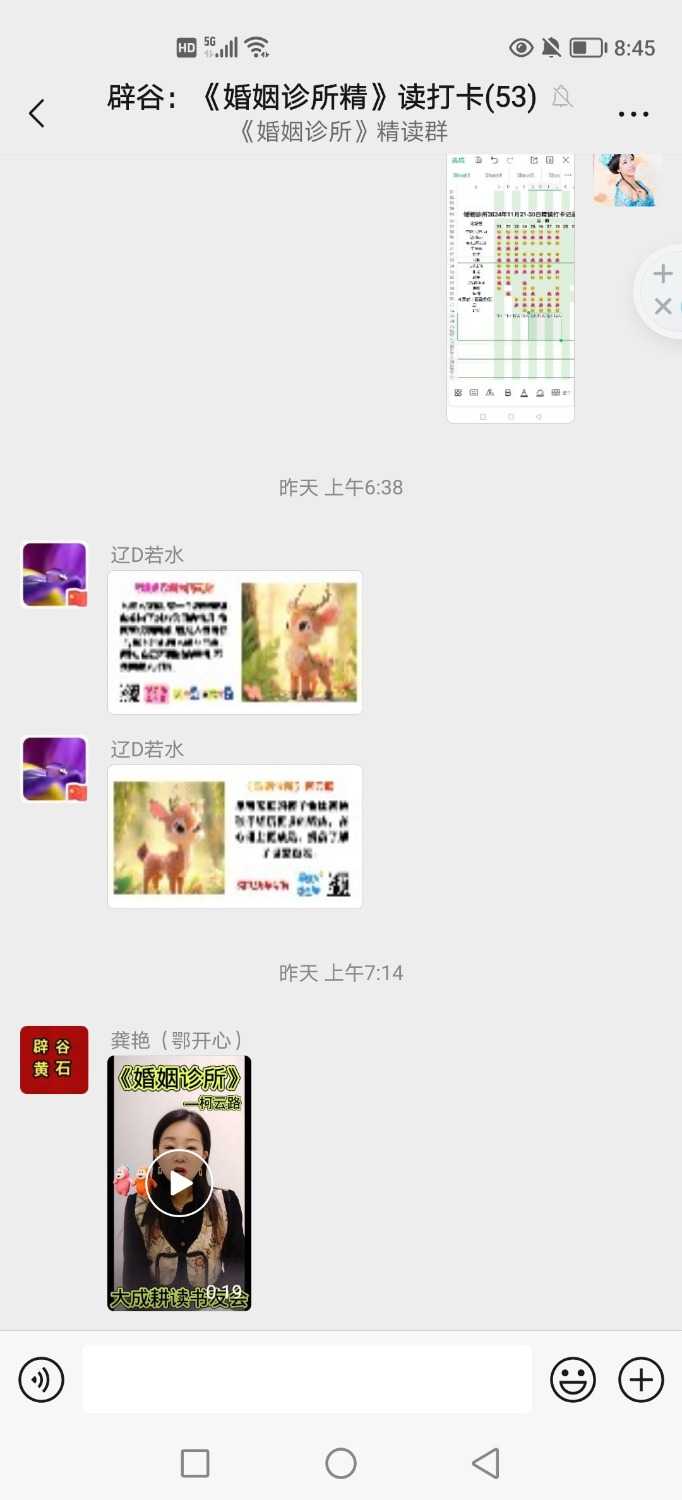Go to the phone's home screen
Viewport: 682px width, 1500px height.
[341, 1463]
